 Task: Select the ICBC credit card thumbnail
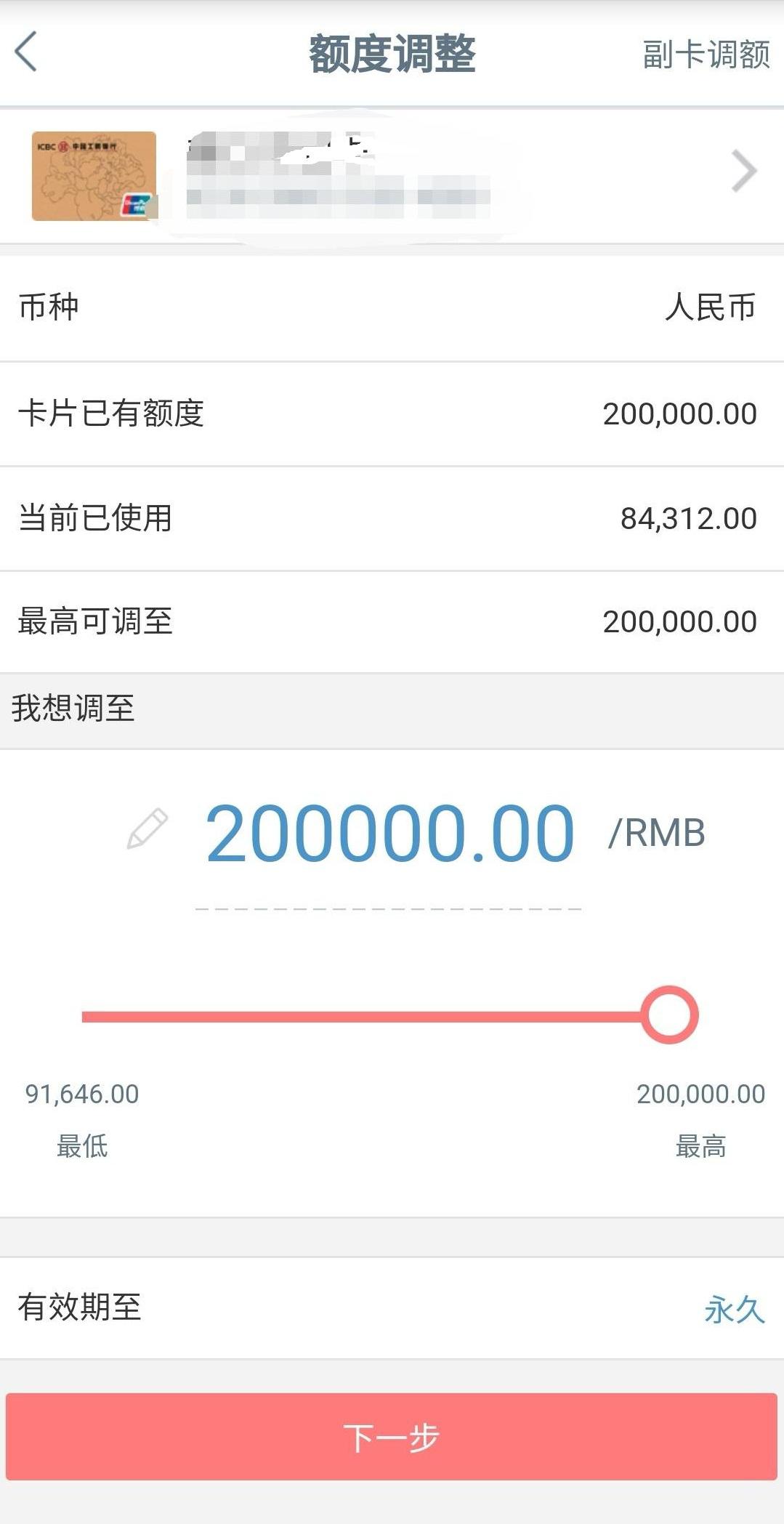tap(93, 174)
